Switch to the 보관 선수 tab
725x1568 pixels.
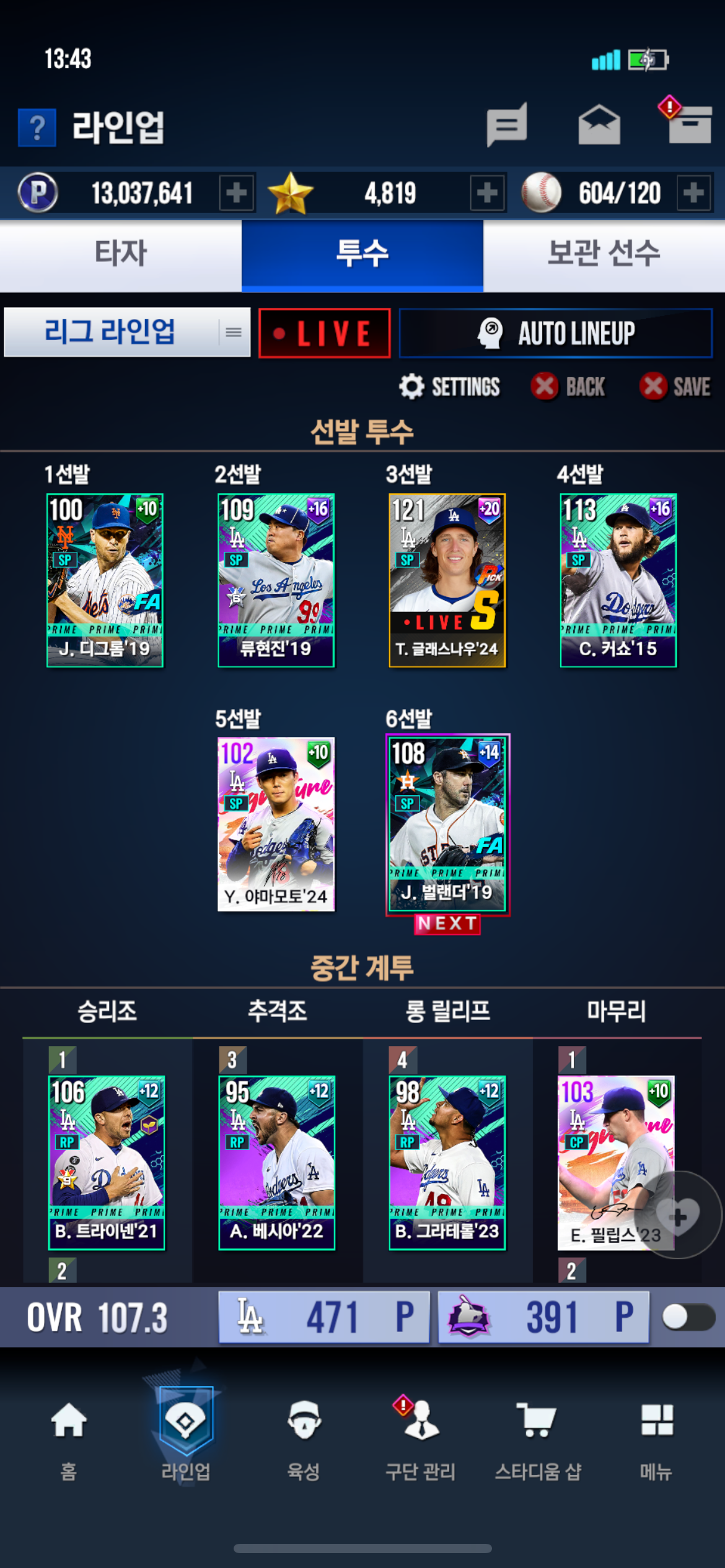(604, 254)
